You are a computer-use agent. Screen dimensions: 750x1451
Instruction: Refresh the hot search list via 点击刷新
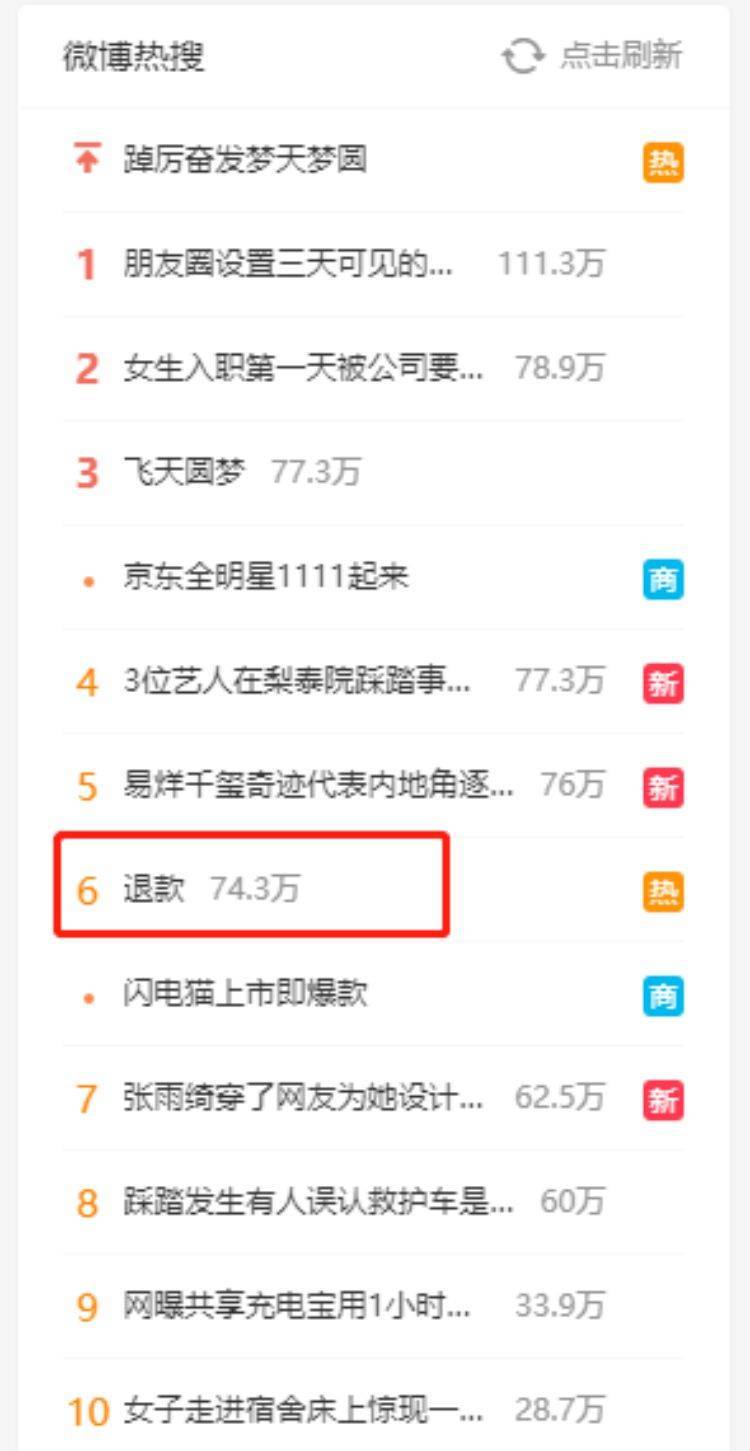(594, 56)
